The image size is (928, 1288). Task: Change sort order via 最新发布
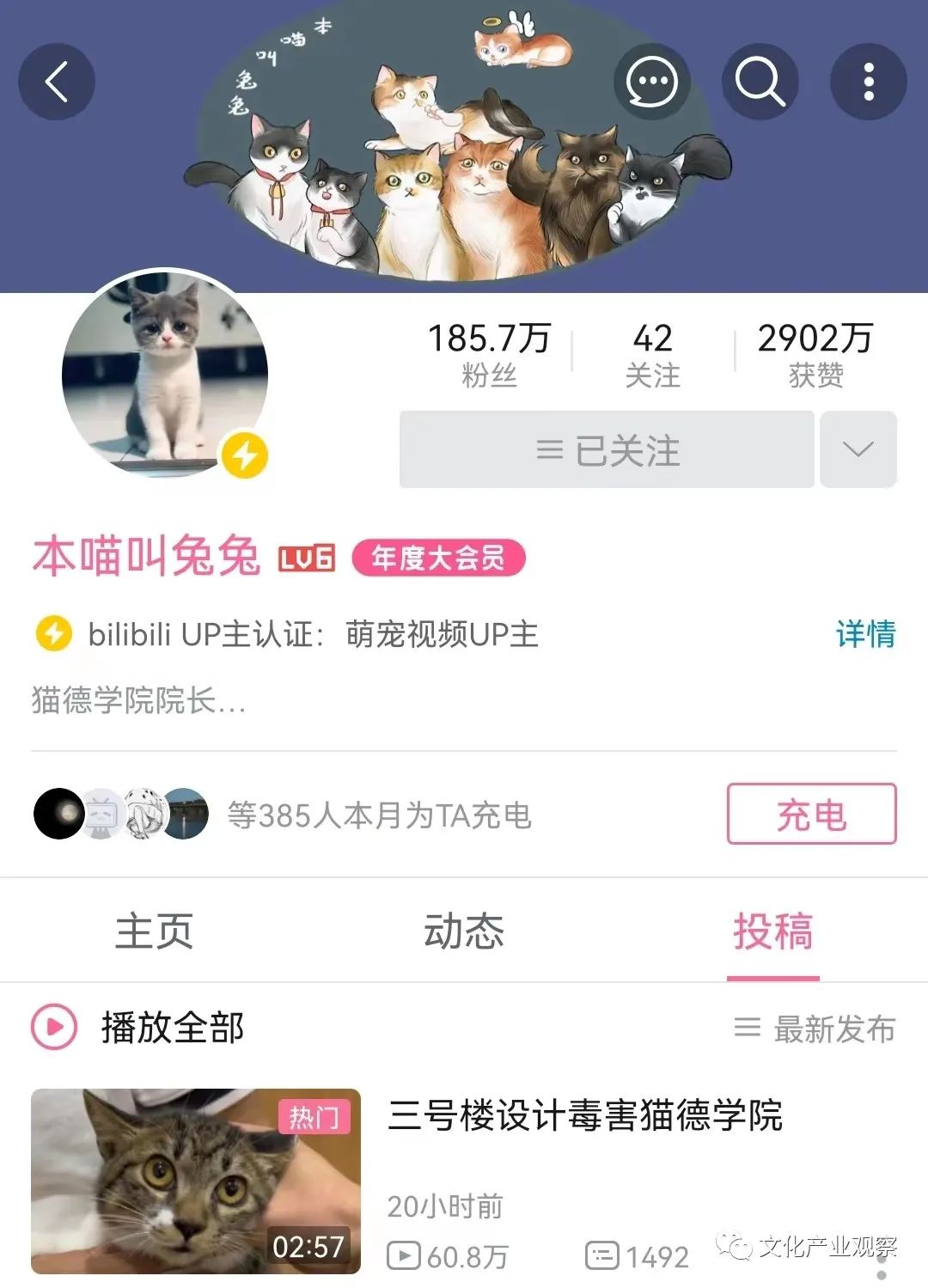point(815,1028)
